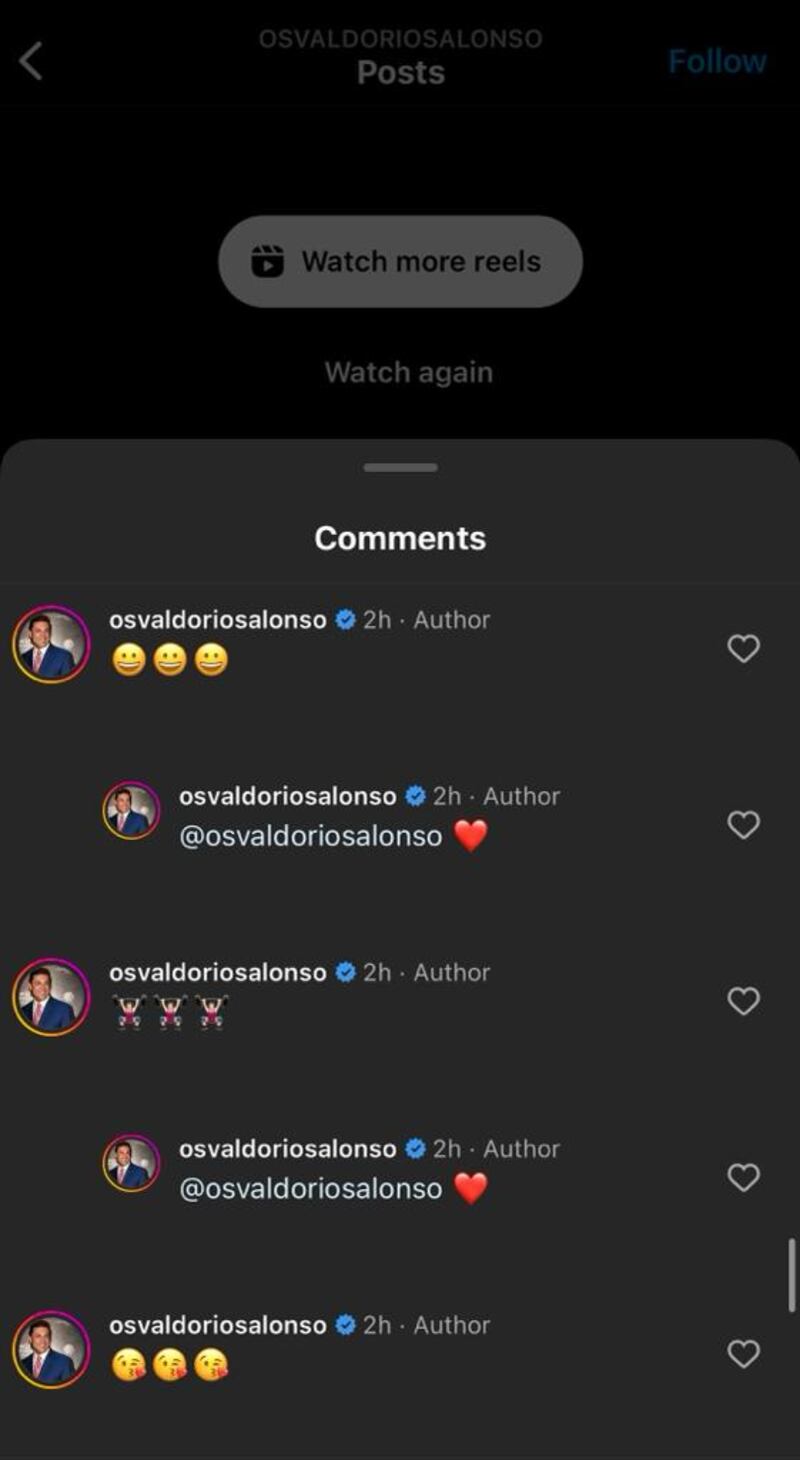Like the second heart reply mentioning @osvaldoriosalonso

point(743,1177)
